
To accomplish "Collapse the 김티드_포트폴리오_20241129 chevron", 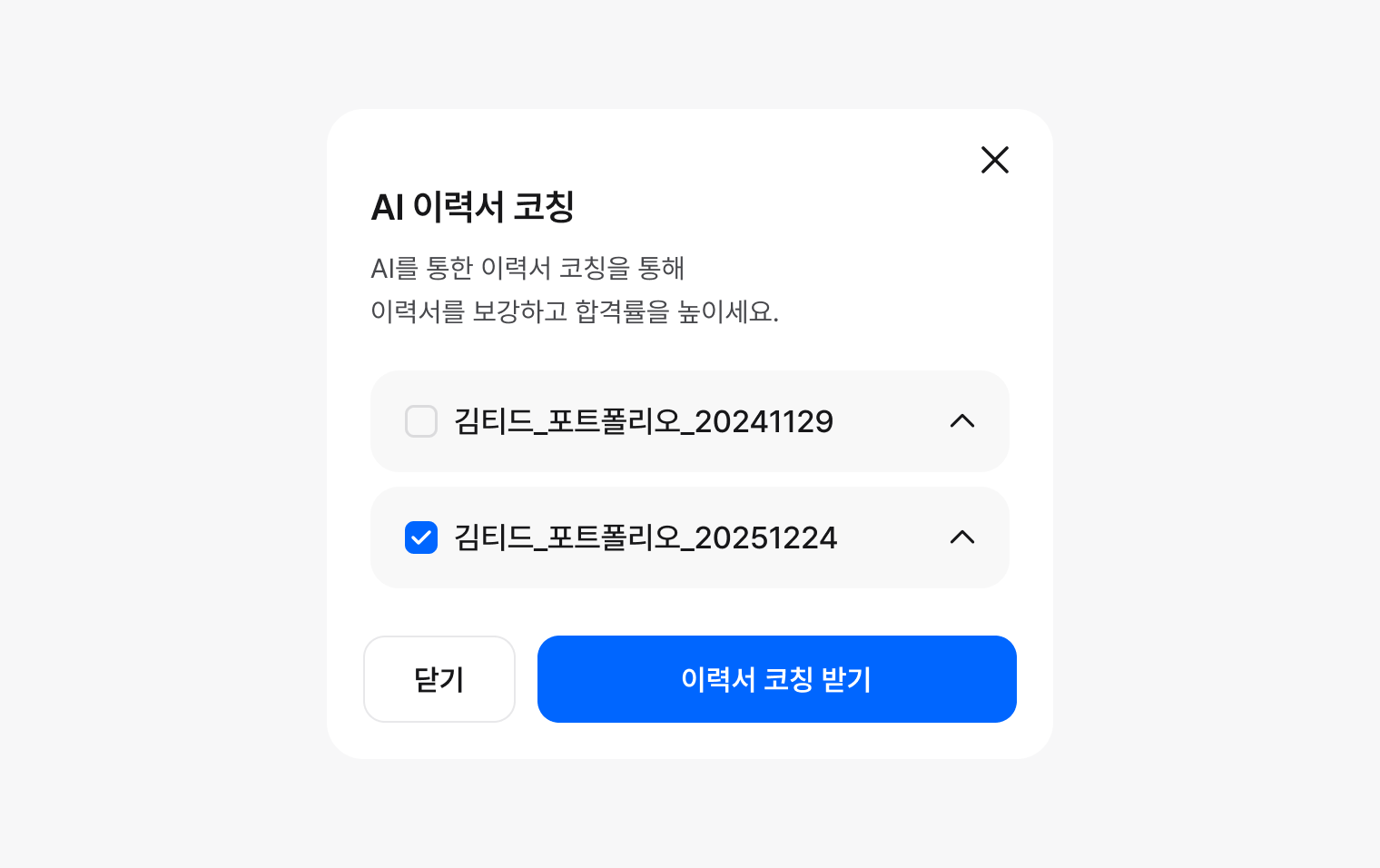I will (x=961, y=421).
